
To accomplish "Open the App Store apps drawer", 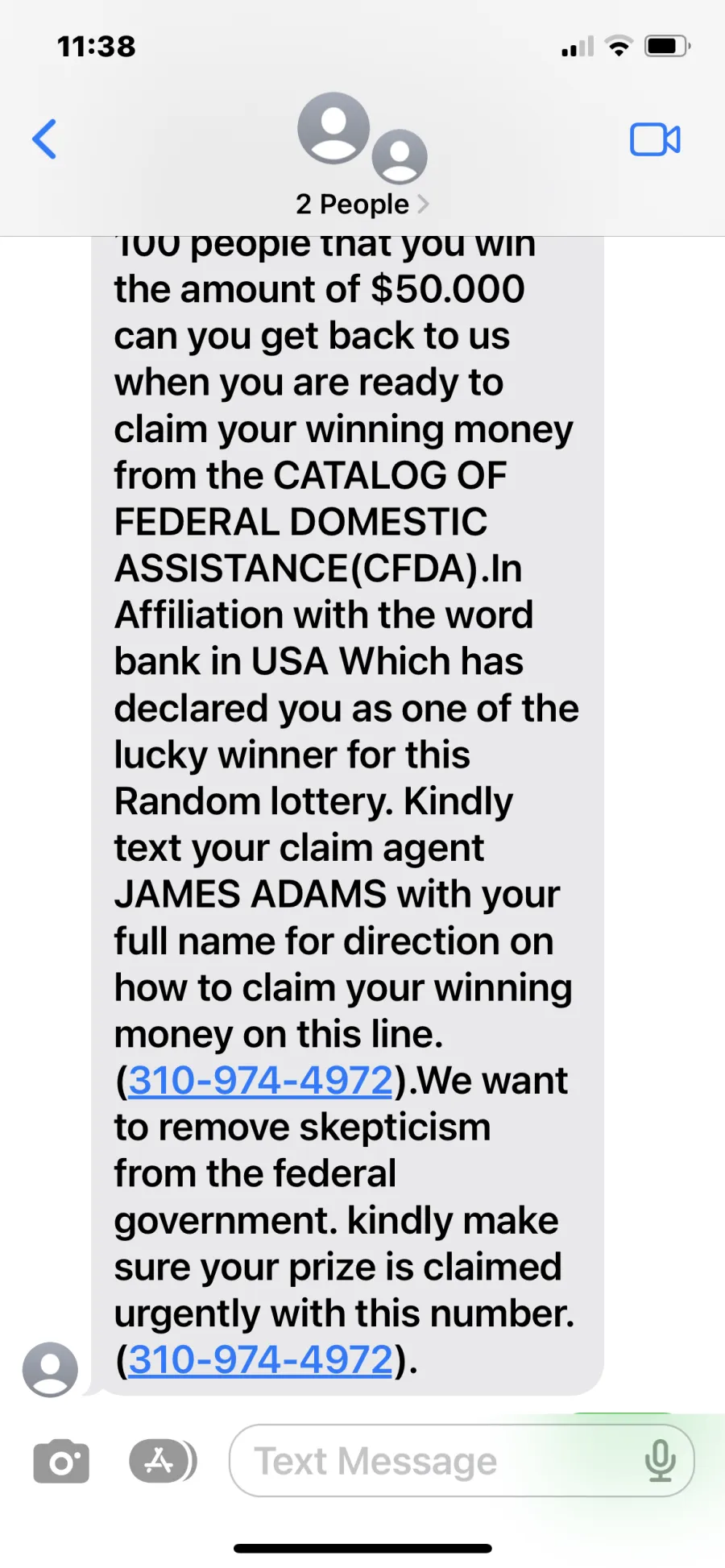I will 163,1461.
